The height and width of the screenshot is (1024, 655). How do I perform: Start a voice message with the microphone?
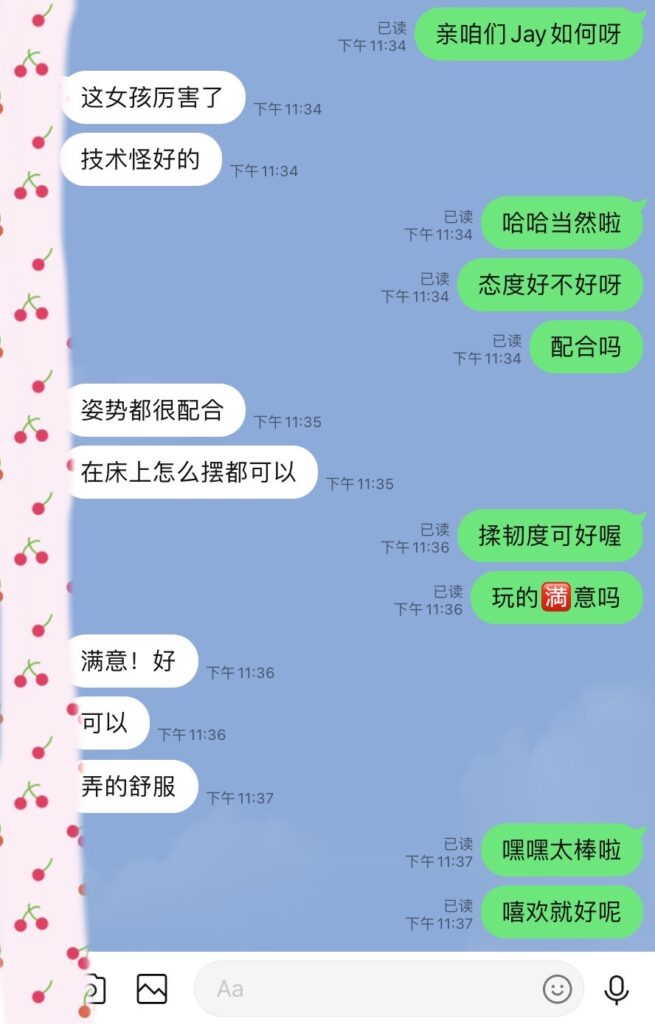[617, 989]
